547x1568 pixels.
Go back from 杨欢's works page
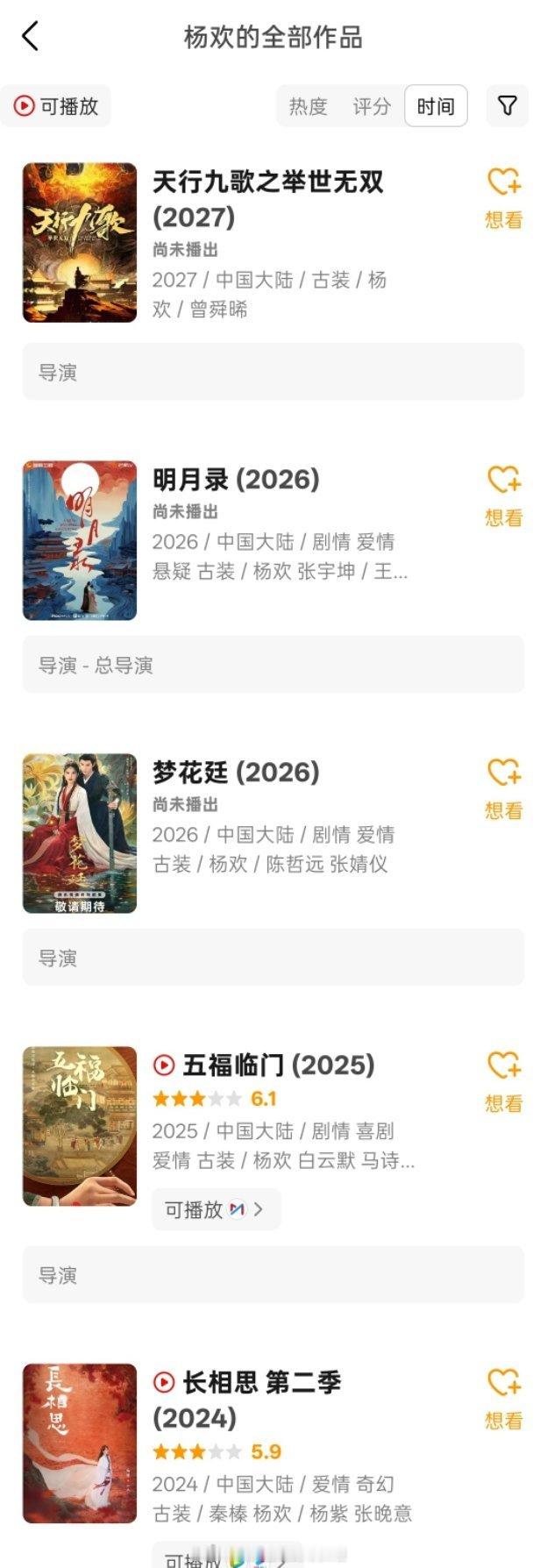click(31, 37)
